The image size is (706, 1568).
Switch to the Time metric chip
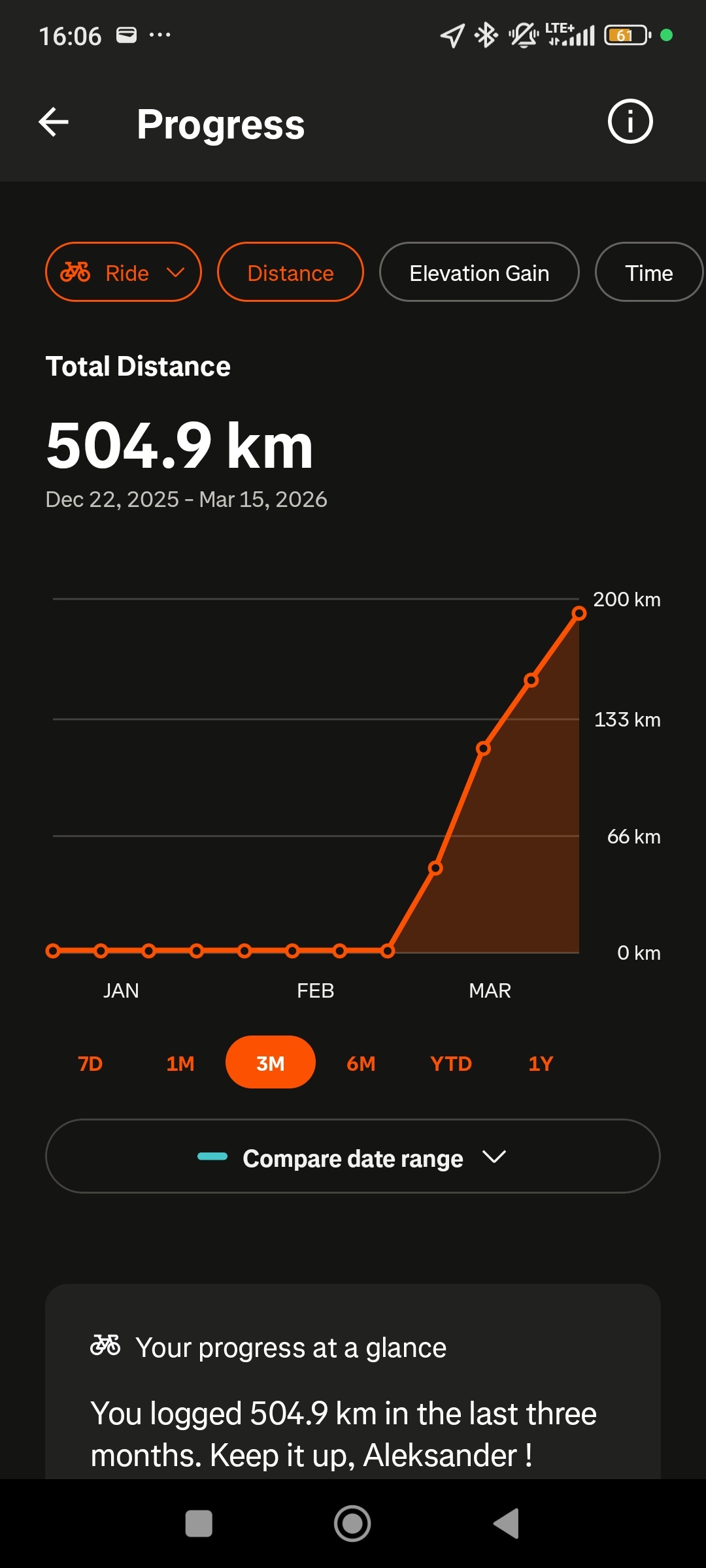coord(648,272)
